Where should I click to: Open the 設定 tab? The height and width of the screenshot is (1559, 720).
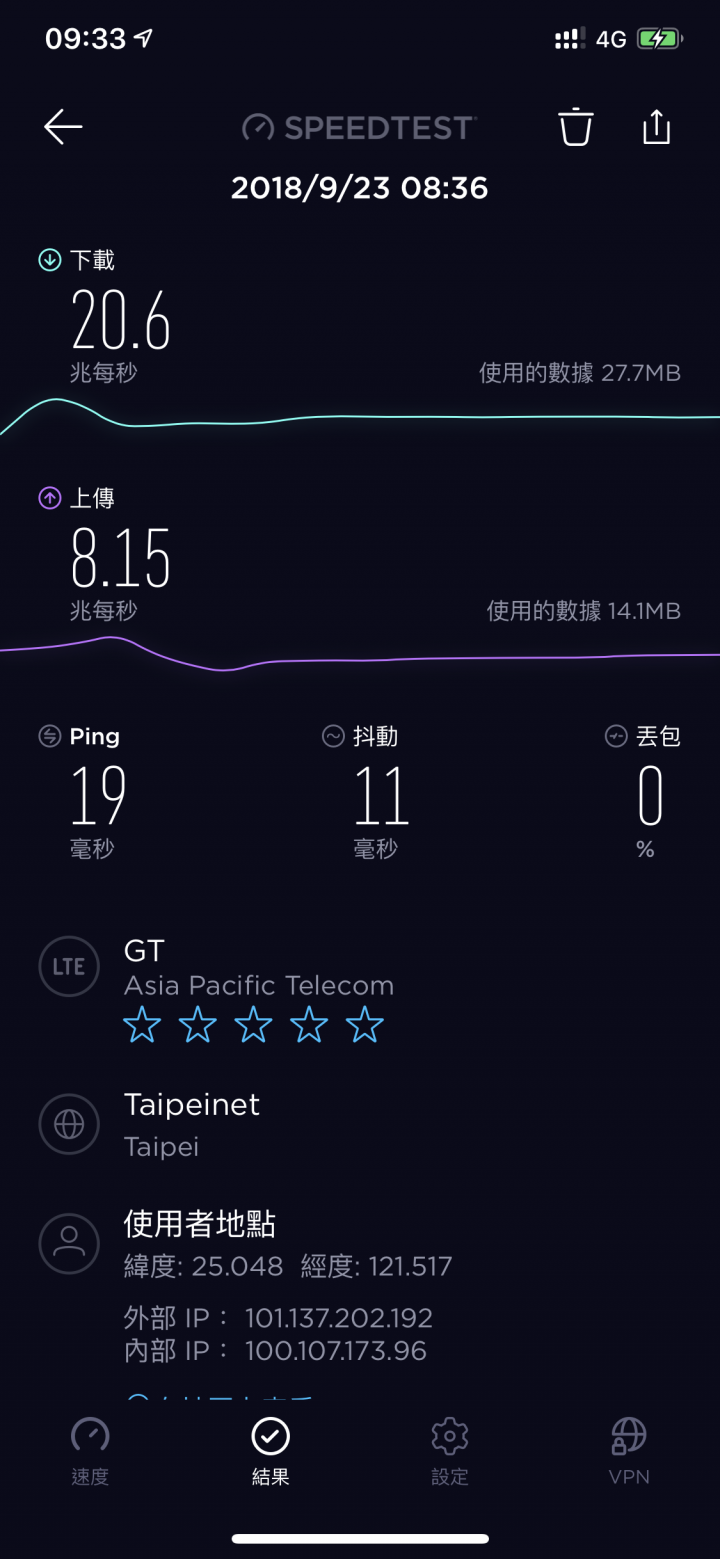pos(450,1451)
